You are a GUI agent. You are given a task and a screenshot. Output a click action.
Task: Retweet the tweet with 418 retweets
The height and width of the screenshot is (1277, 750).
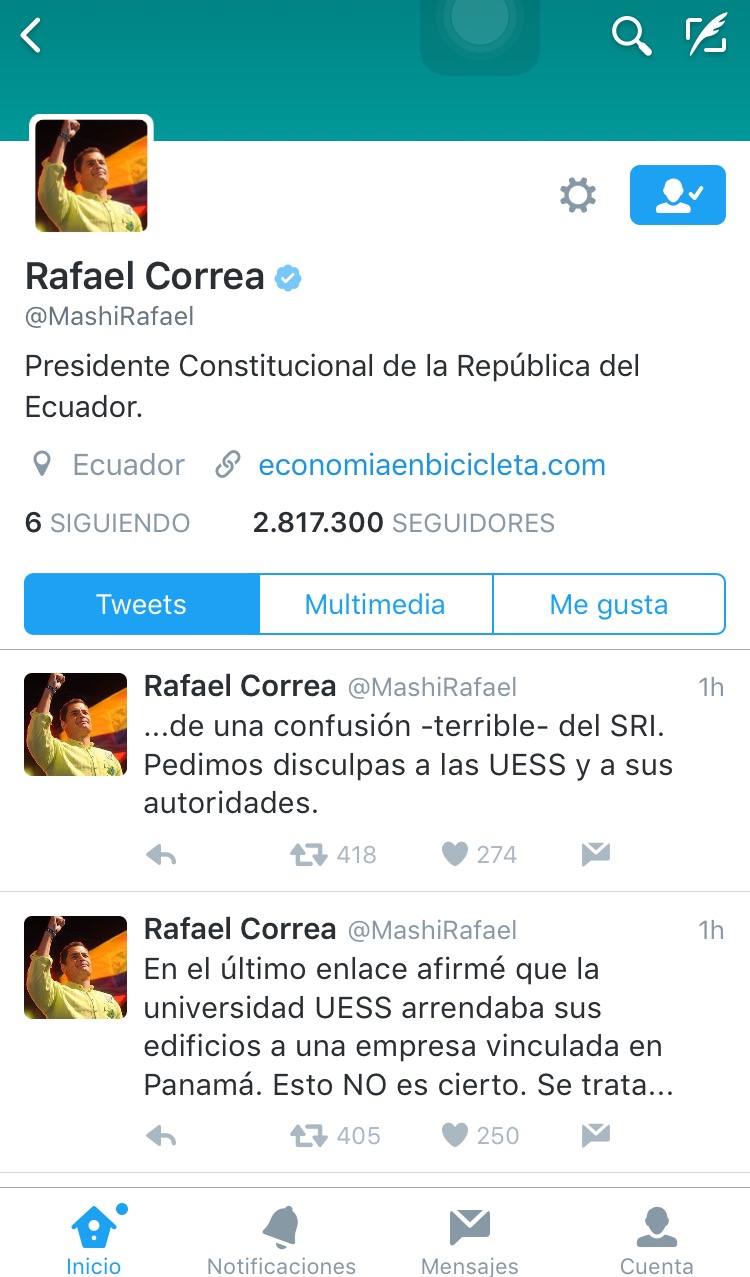click(x=308, y=855)
